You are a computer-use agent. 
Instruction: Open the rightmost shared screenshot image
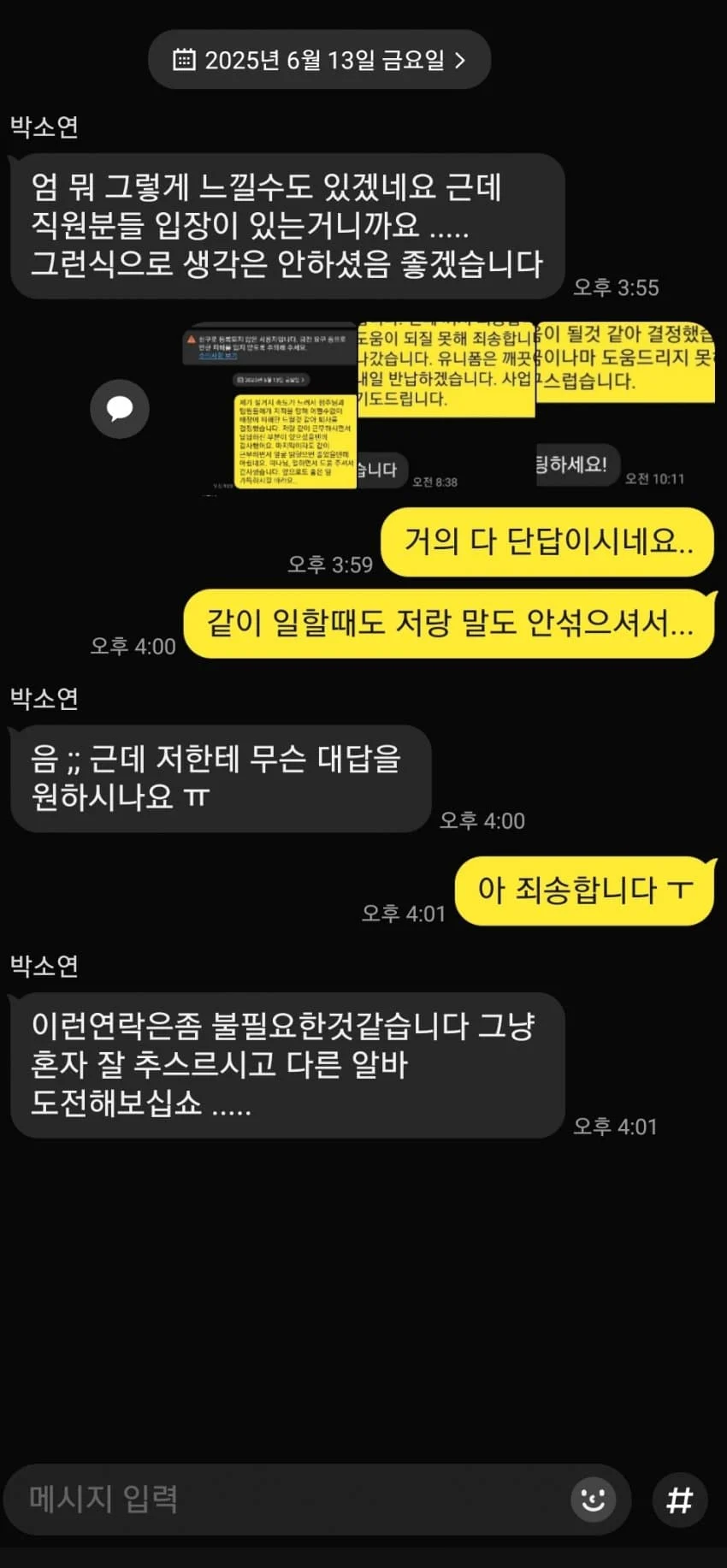click(x=625, y=404)
